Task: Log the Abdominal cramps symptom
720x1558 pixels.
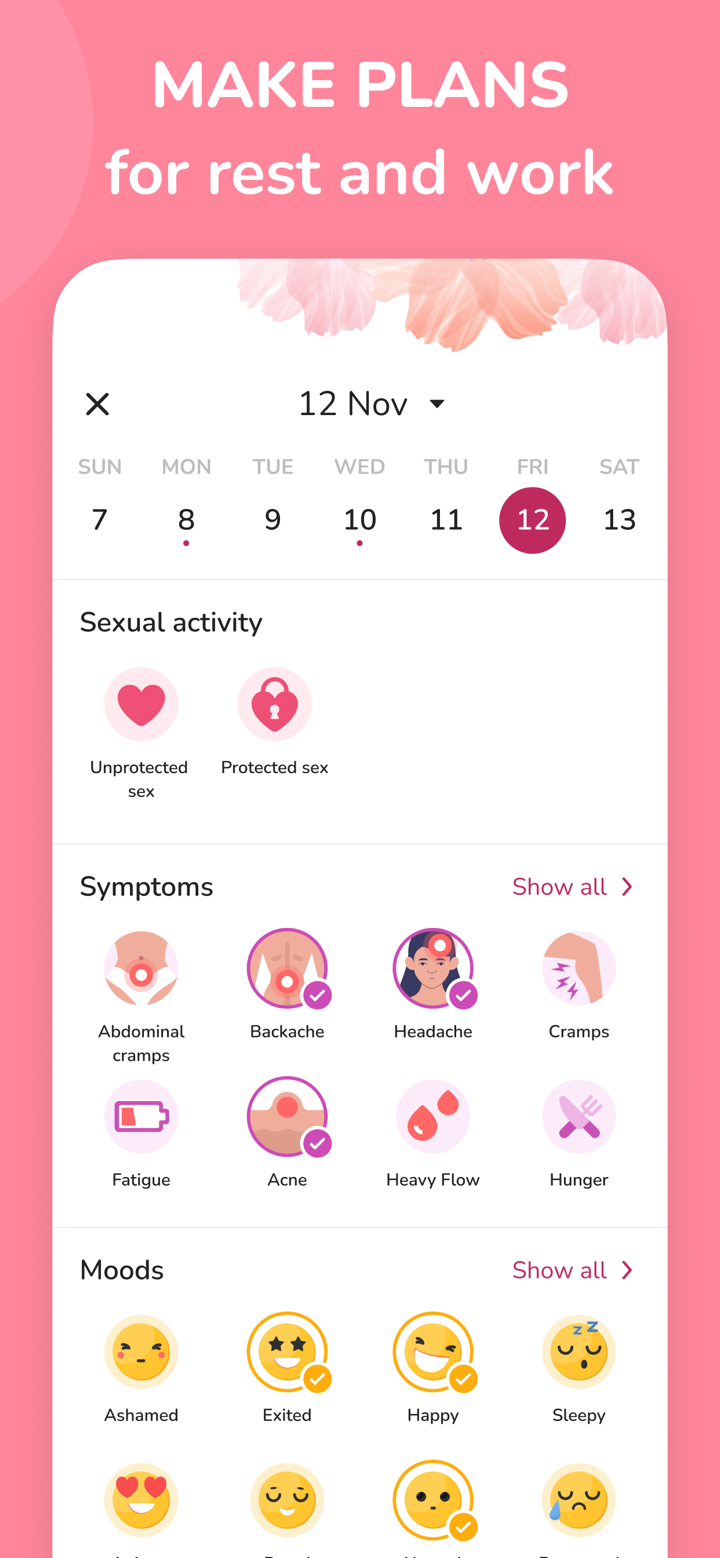Action: pos(141,968)
